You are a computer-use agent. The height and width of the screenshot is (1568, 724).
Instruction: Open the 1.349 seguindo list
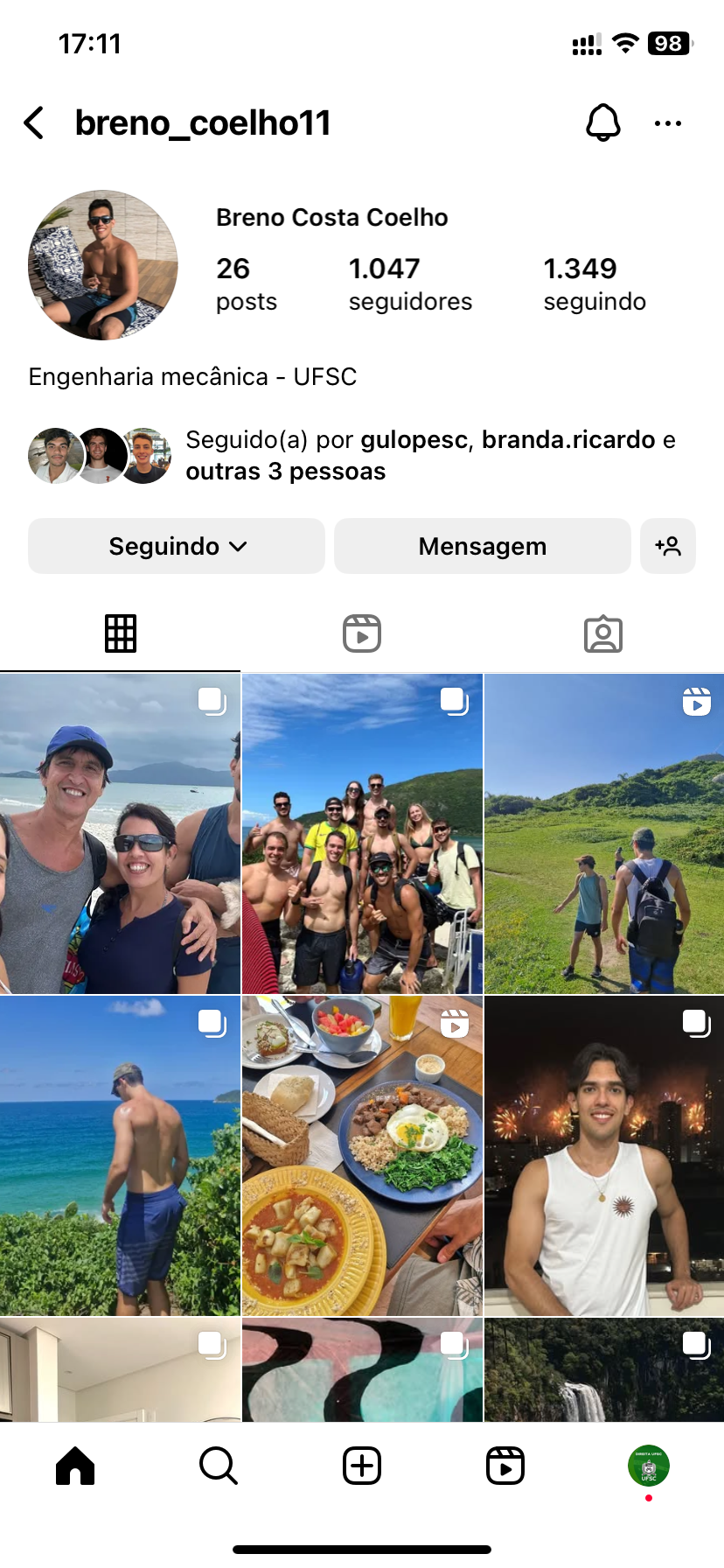(x=595, y=283)
